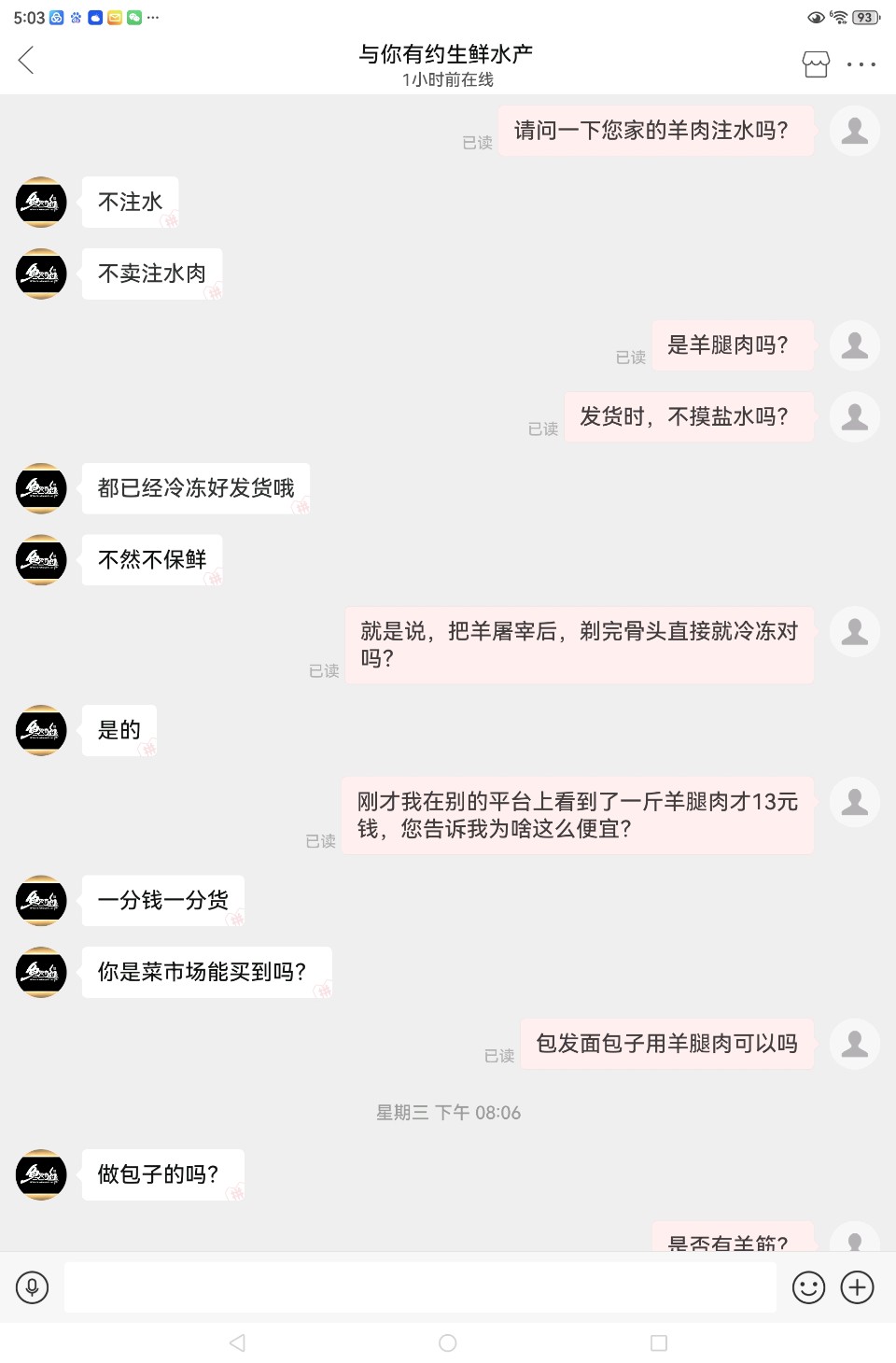Screen dimensions: 896x1363
Task: Tap my avatar beside 是羊腿肉吗？
Action: pyautogui.click(x=854, y=345)
